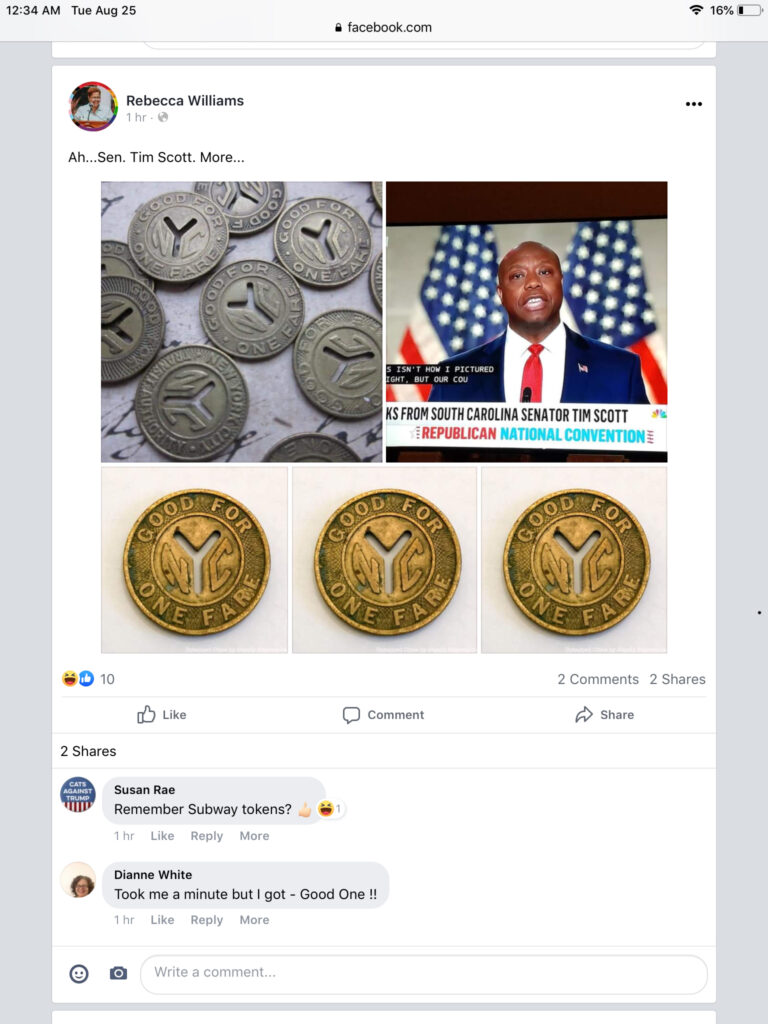This screenshot has height=1024, width=768.
Task: View the 2 Comments link
Action: coord(598,679)
